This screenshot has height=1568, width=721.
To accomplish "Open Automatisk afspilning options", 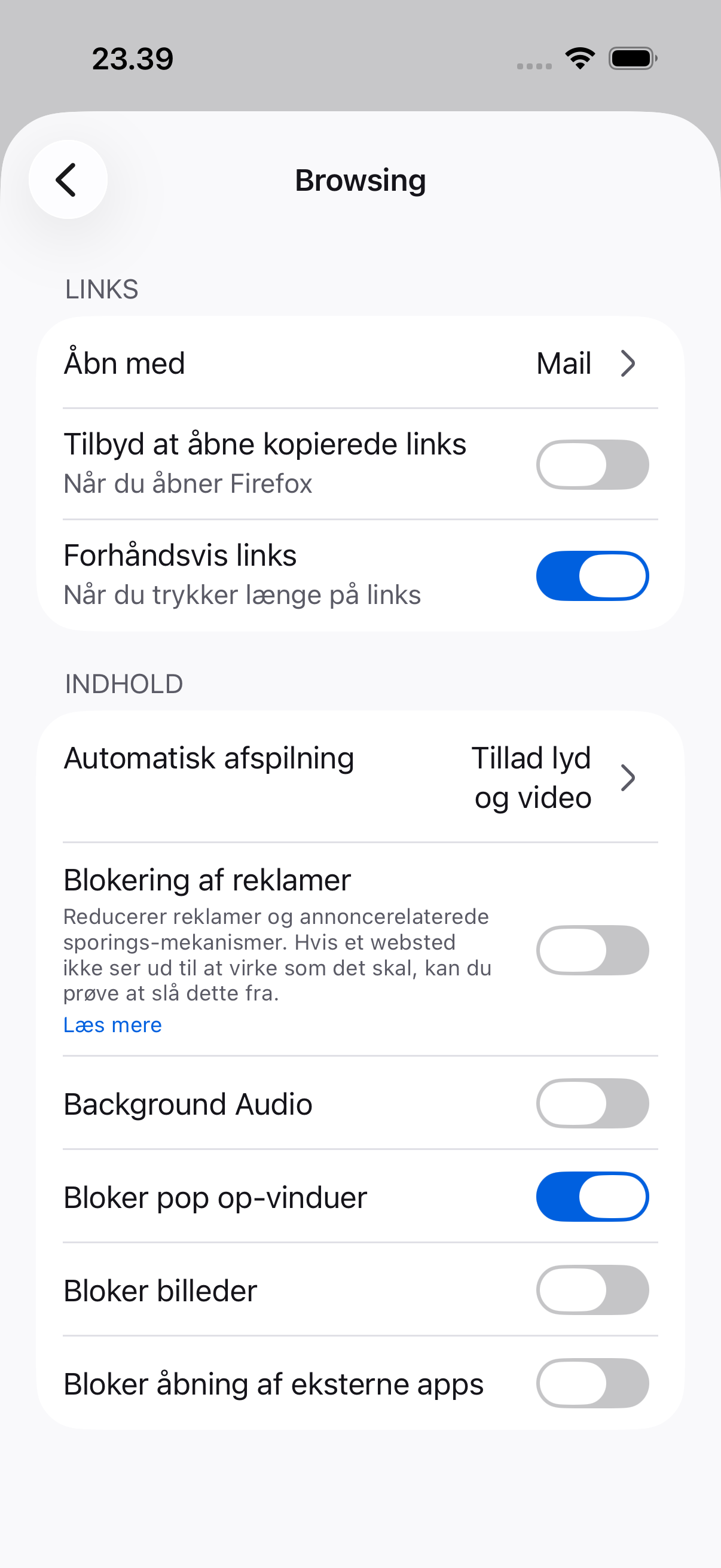I will 360,777.
